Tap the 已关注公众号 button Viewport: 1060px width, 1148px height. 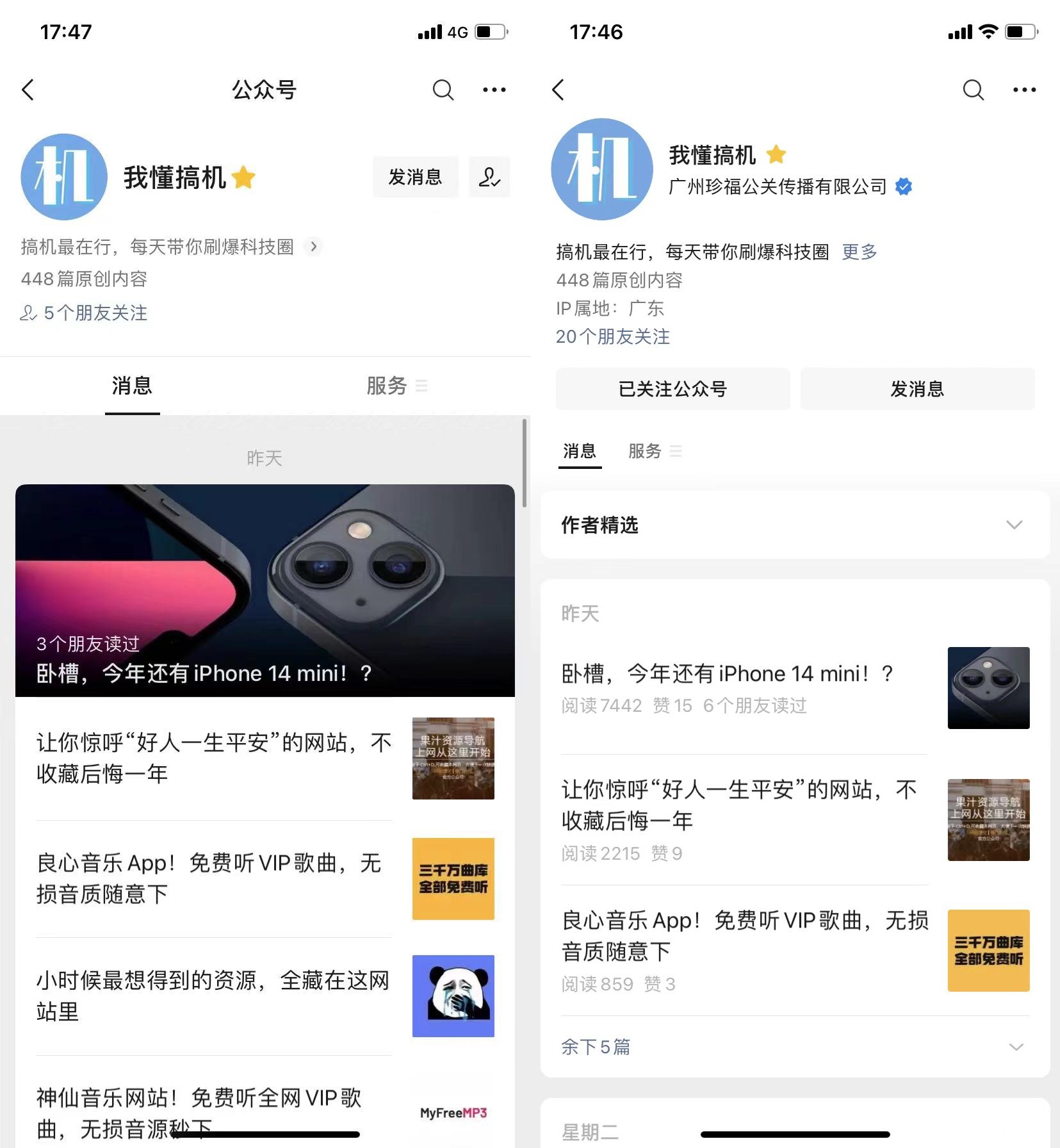[x=673, y=389]
